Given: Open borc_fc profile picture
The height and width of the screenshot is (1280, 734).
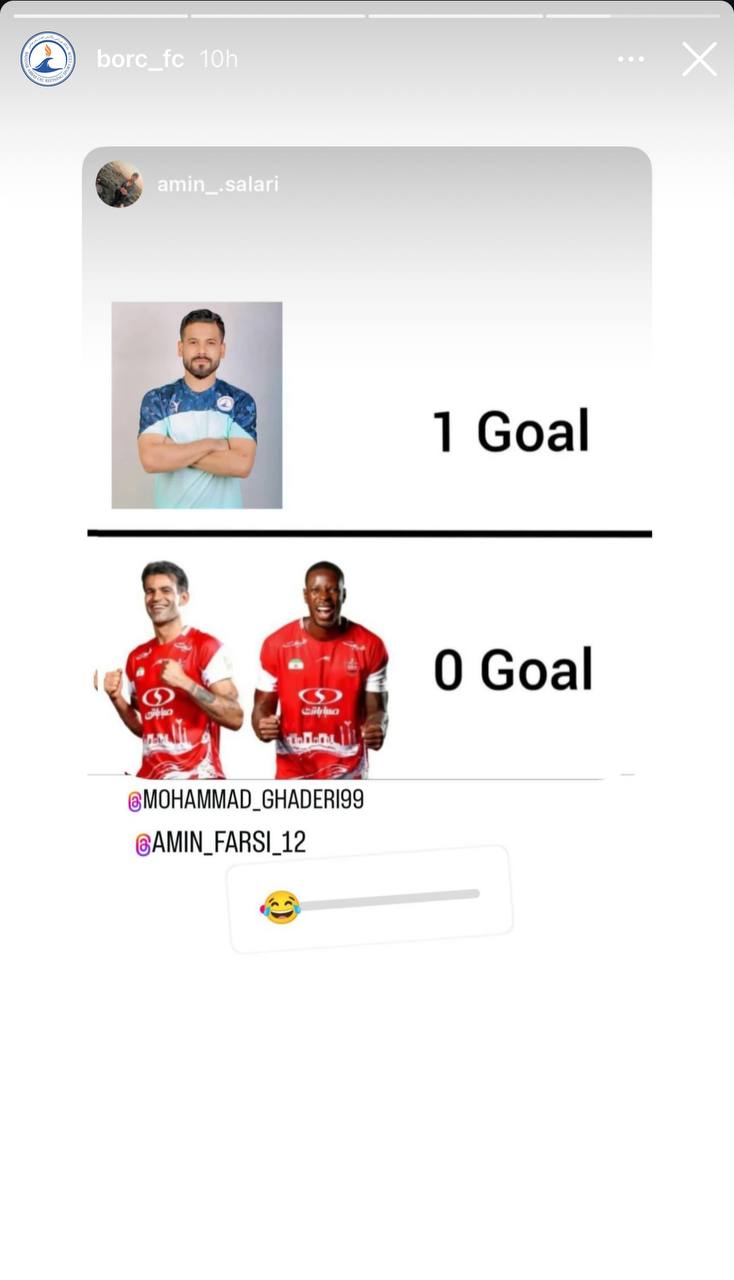Looking at the screenshot, I should pos(48,59).
